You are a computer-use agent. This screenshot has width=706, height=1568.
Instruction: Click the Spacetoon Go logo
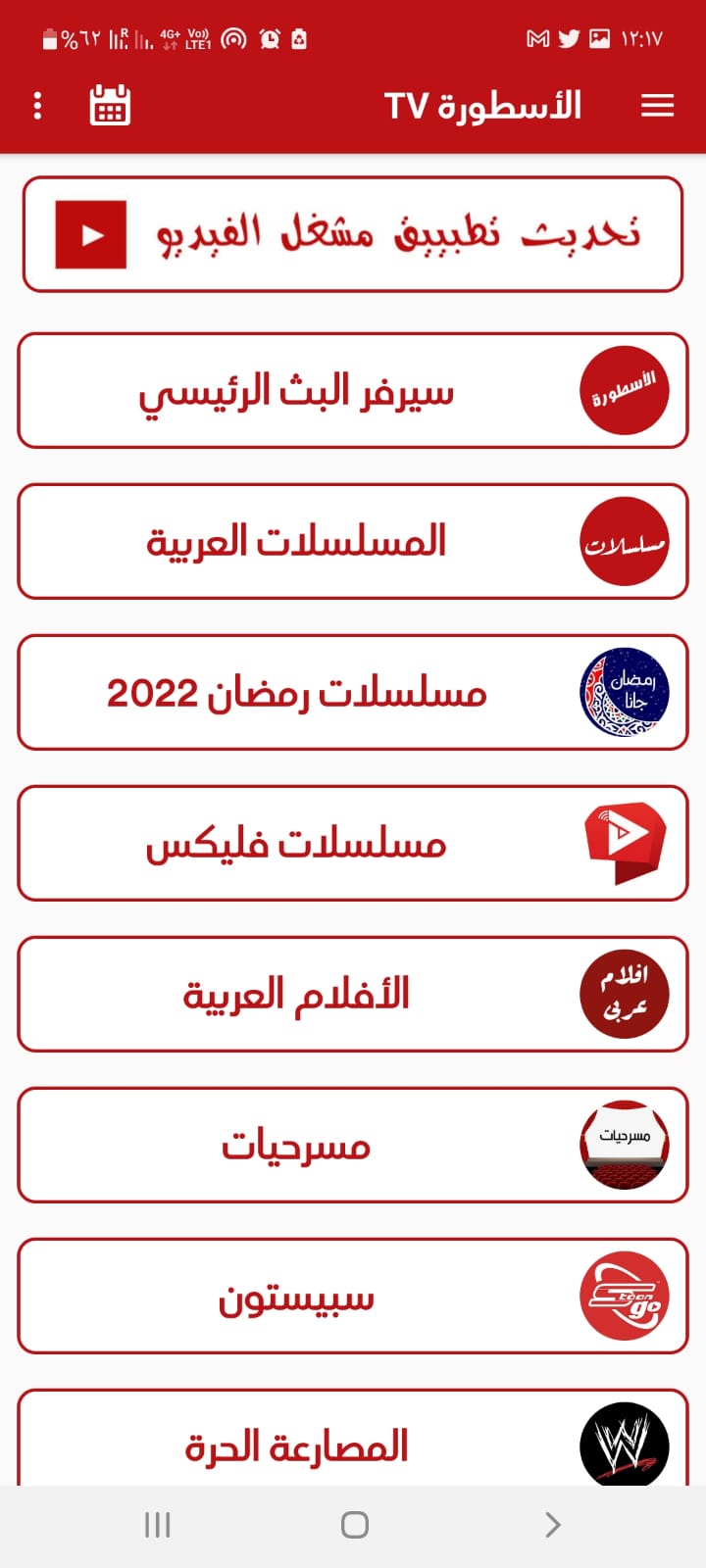(x=625, y=1295)
